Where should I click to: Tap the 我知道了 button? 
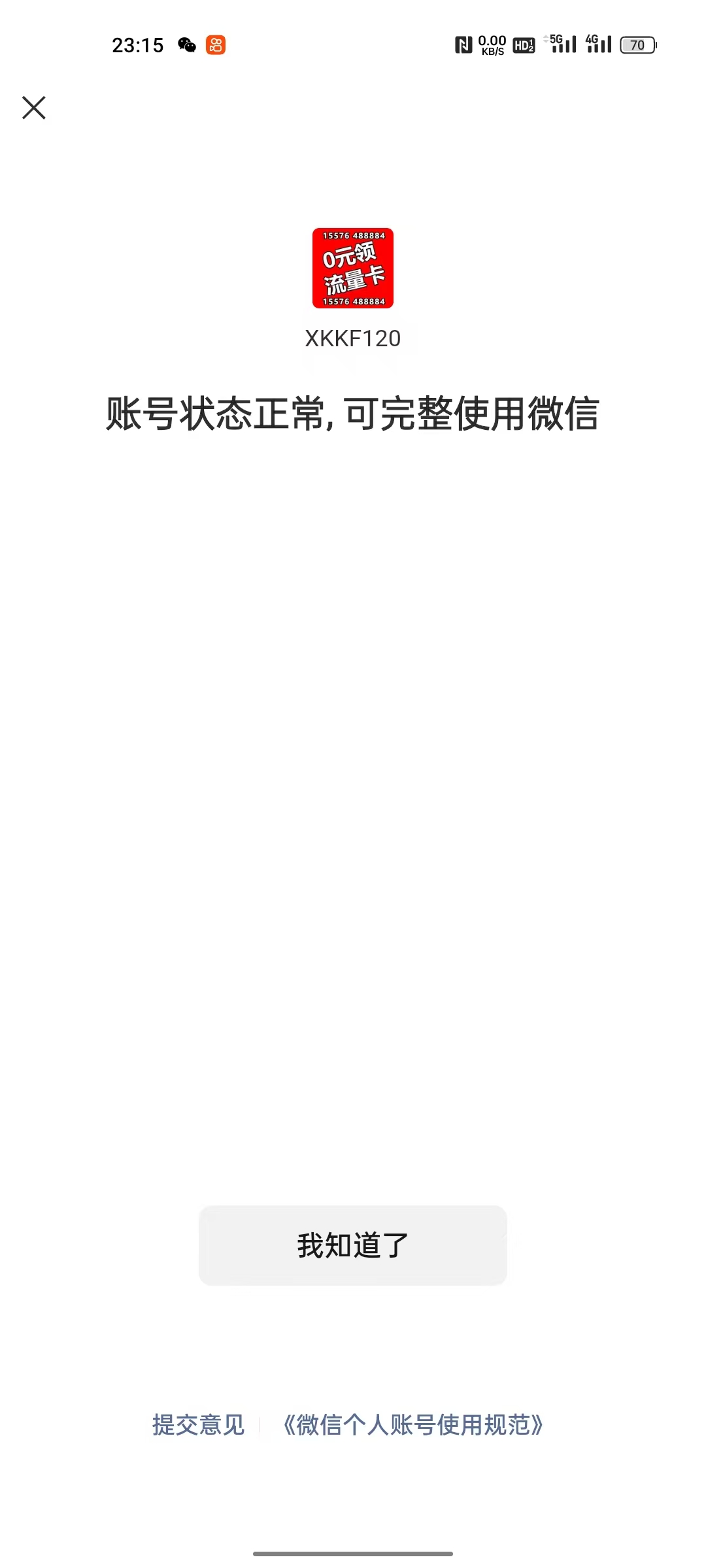click(353, 1245)
